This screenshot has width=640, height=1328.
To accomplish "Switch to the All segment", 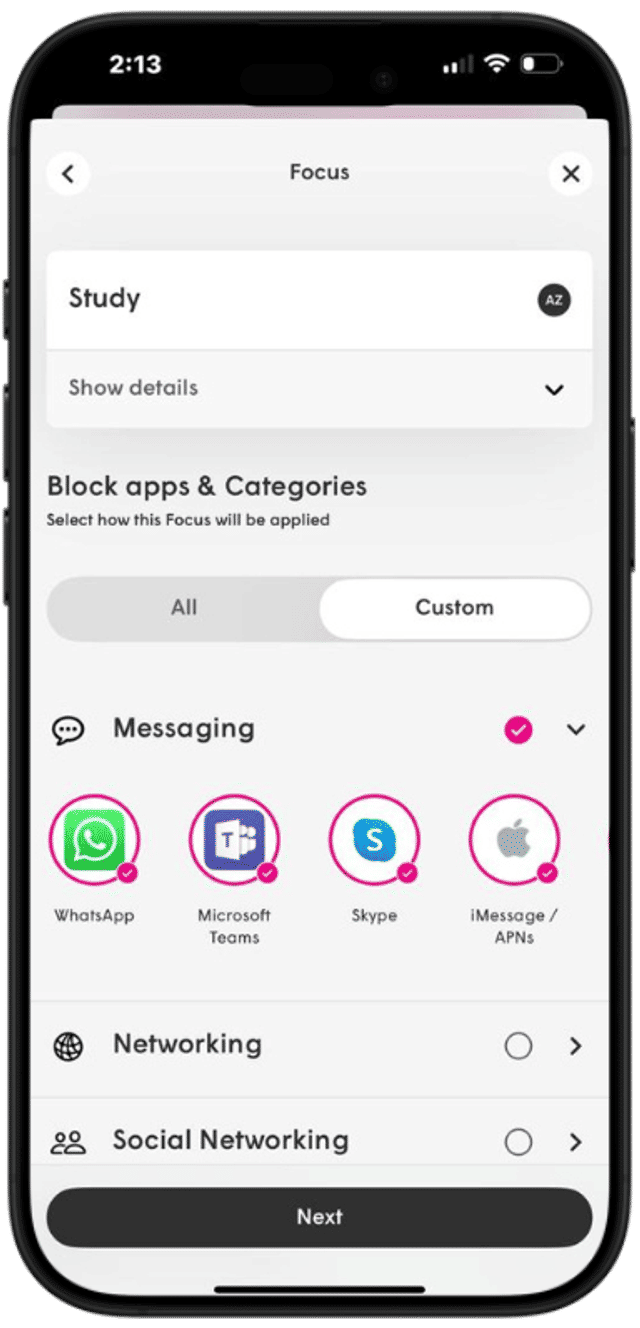I will point(184,608).
